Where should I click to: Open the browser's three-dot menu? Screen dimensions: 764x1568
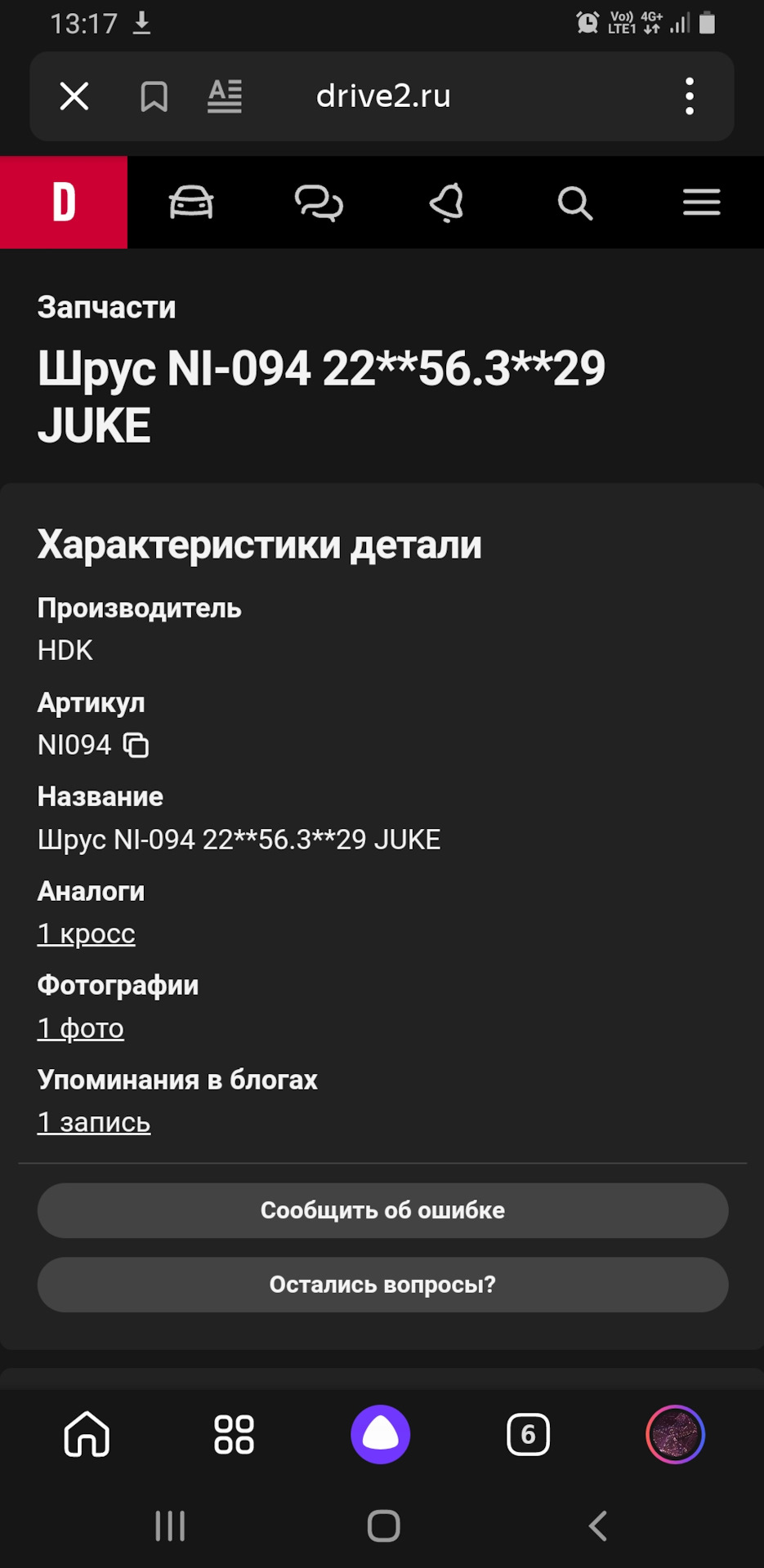point(690,96)
